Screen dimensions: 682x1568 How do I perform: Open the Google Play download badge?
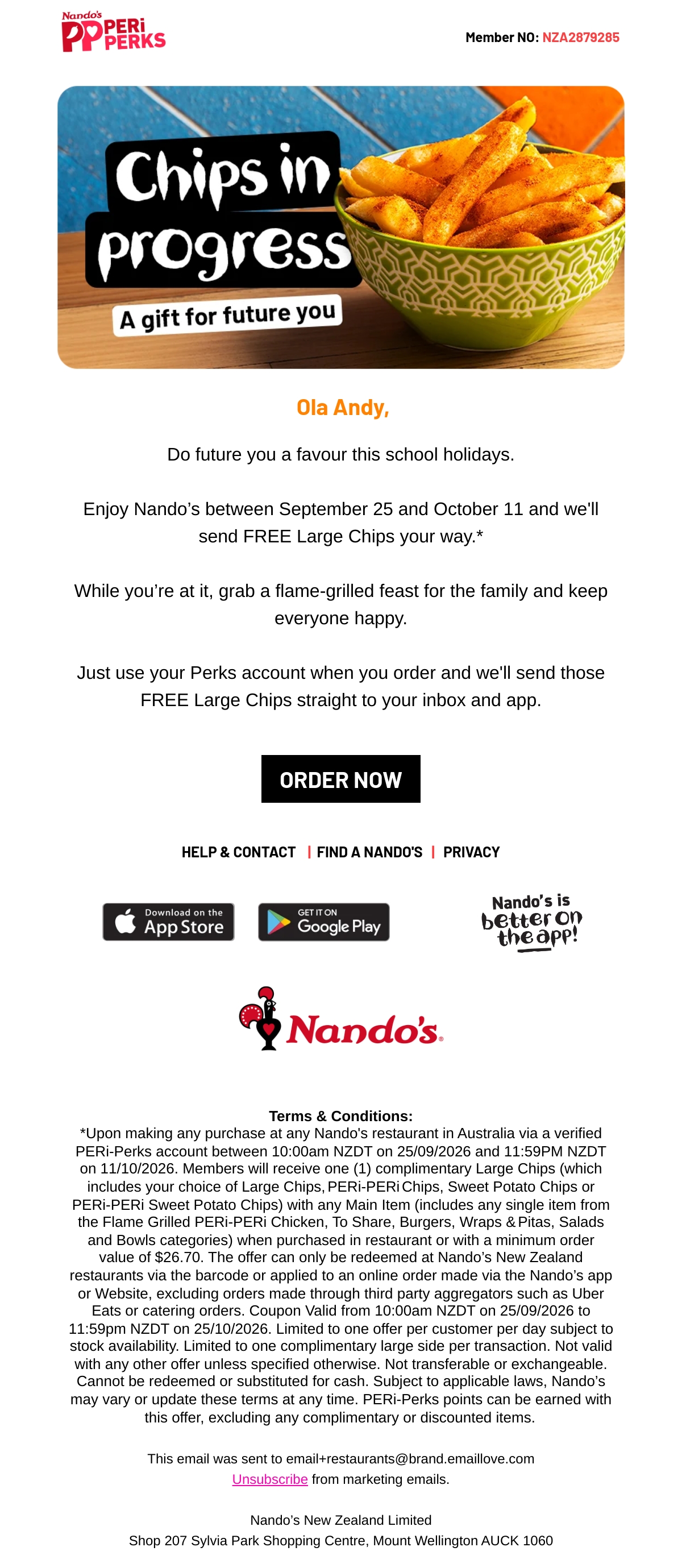click(x=323, y=922)
